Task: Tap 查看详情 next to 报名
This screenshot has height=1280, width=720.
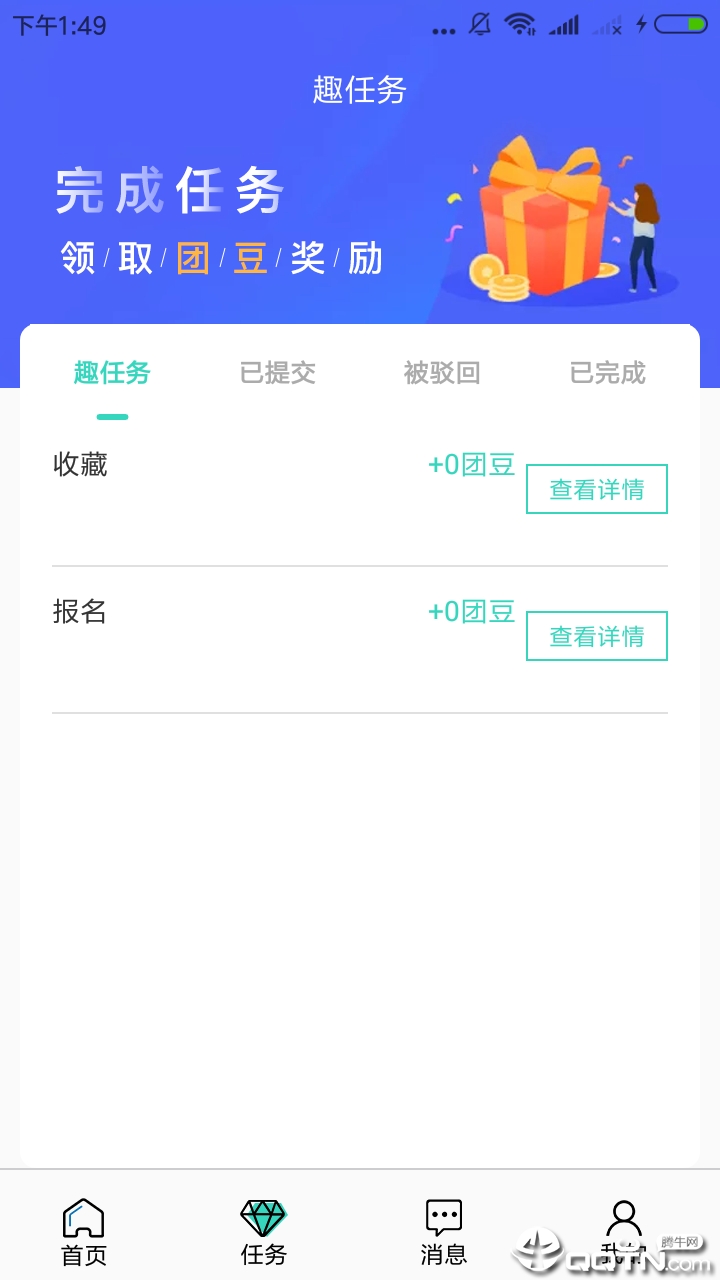Action: (596, 635)
